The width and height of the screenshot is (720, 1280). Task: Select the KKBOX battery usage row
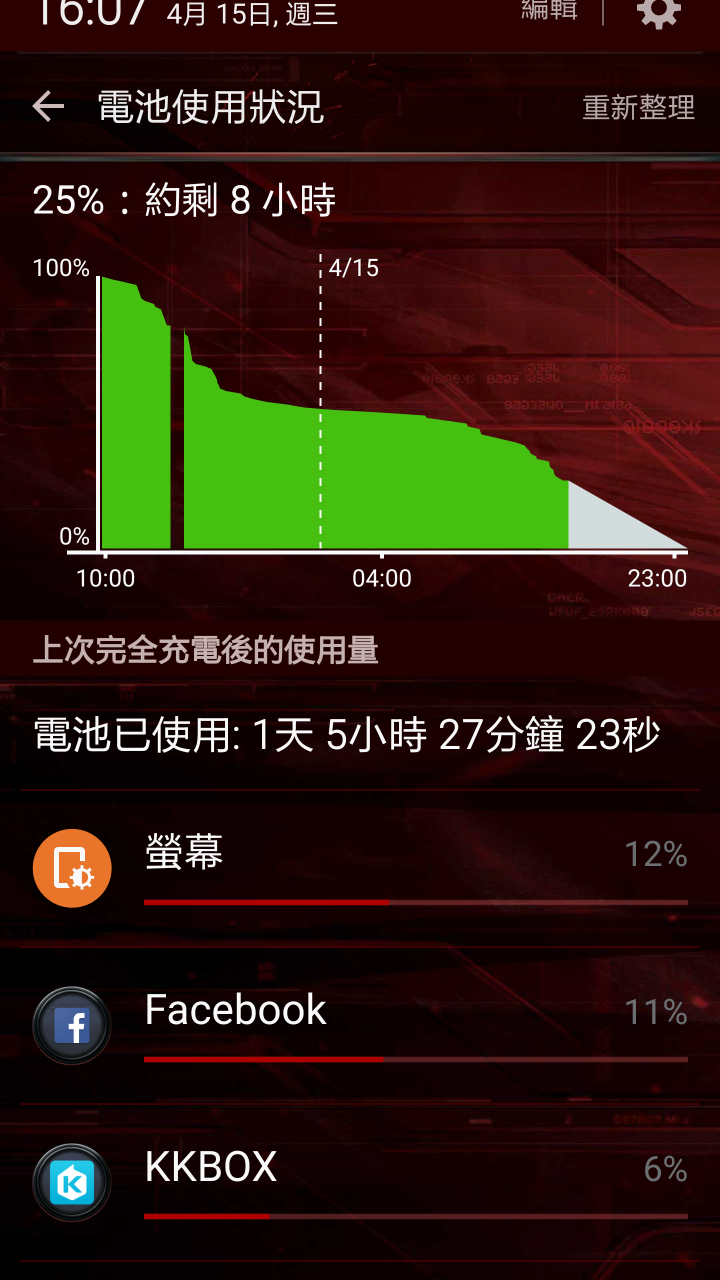(360, 1181)
